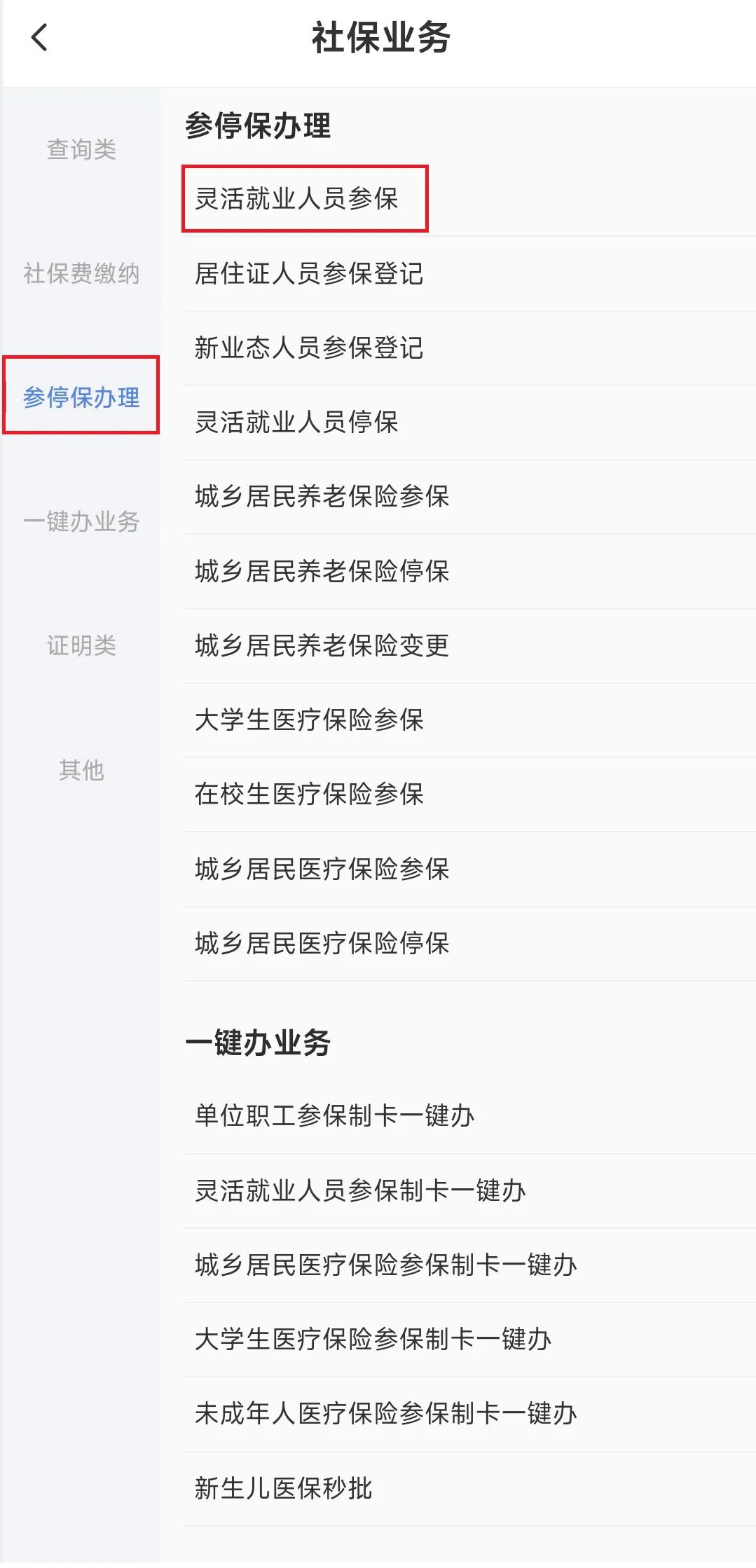
Task: Choose 城乡居民养老保险参保
Action: pyautogui.click(x=322, y=497)
